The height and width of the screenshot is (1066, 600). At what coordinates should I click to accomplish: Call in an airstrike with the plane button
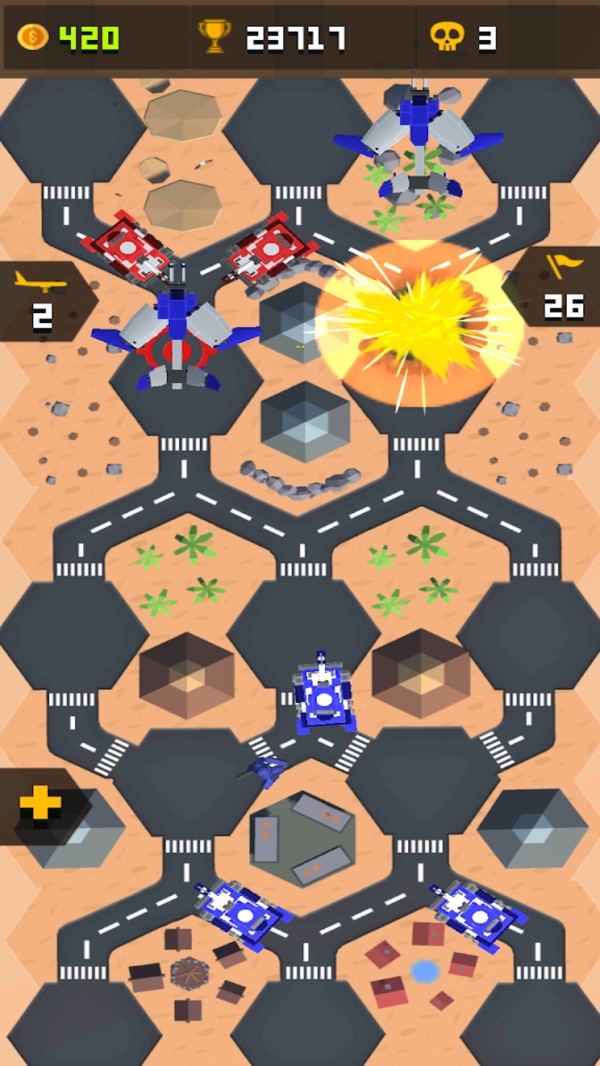coord(42,300)
